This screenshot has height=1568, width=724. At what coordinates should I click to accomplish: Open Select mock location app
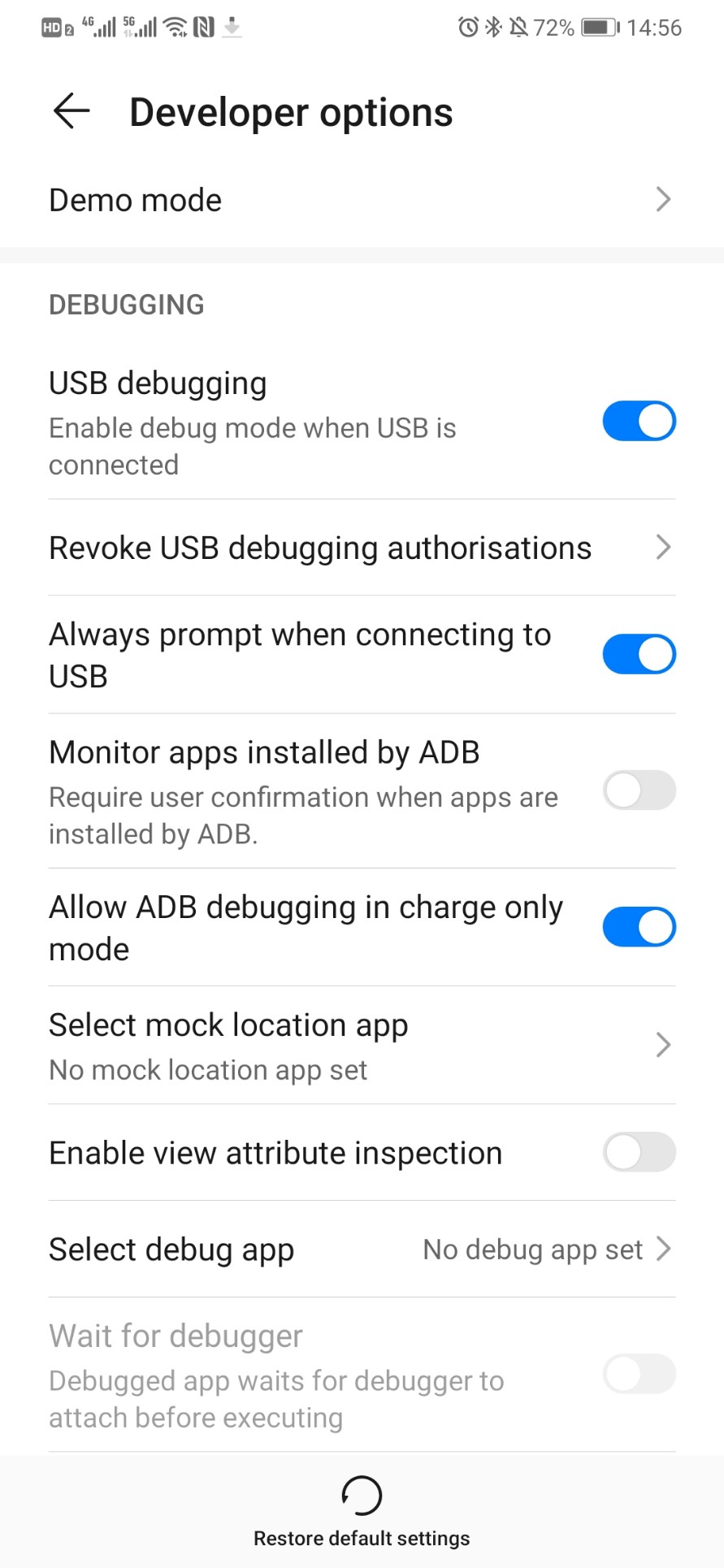362,1046
